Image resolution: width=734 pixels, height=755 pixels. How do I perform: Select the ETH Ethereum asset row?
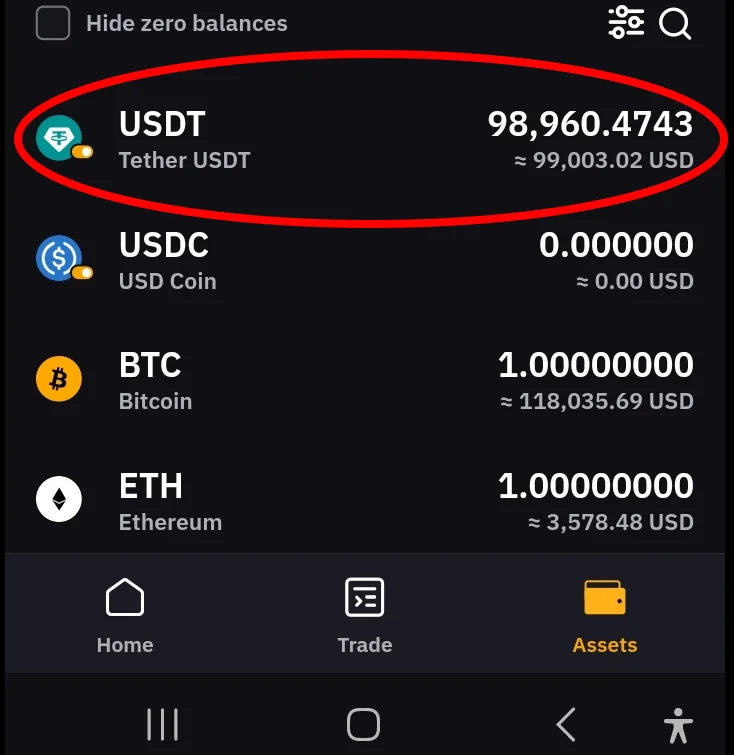365,502
